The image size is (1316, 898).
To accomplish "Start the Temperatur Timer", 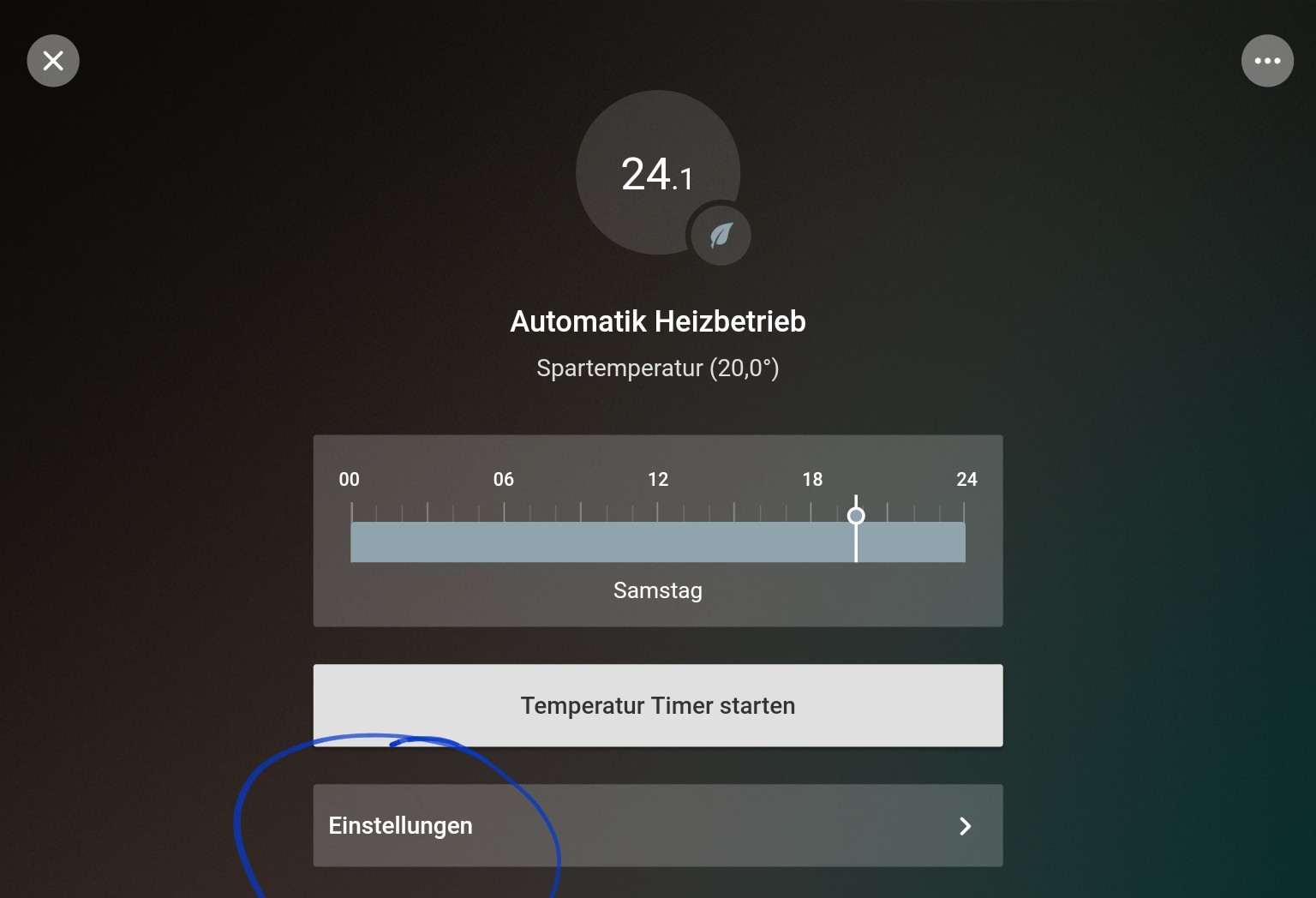I will point(657,705).
